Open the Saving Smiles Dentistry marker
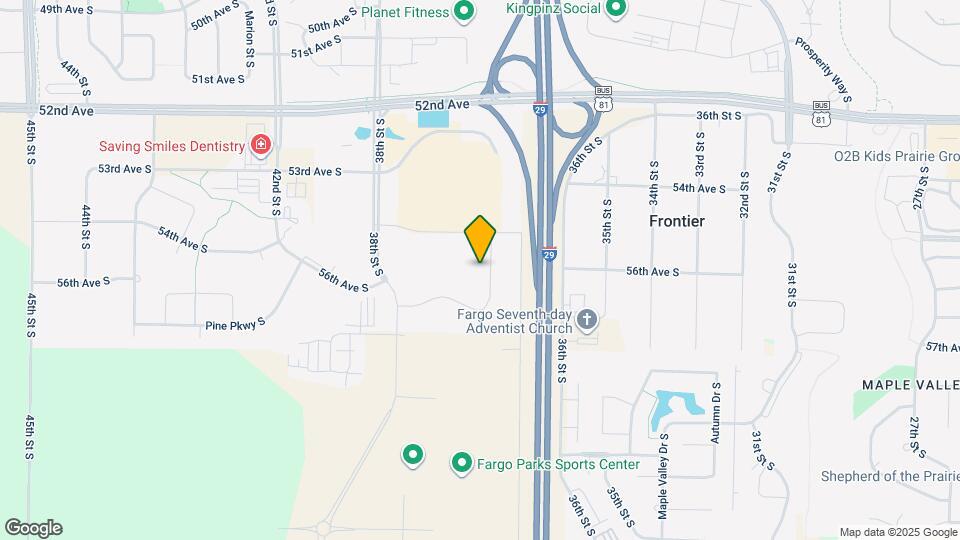This screenshot has height=540, width=960. (261, 146)
